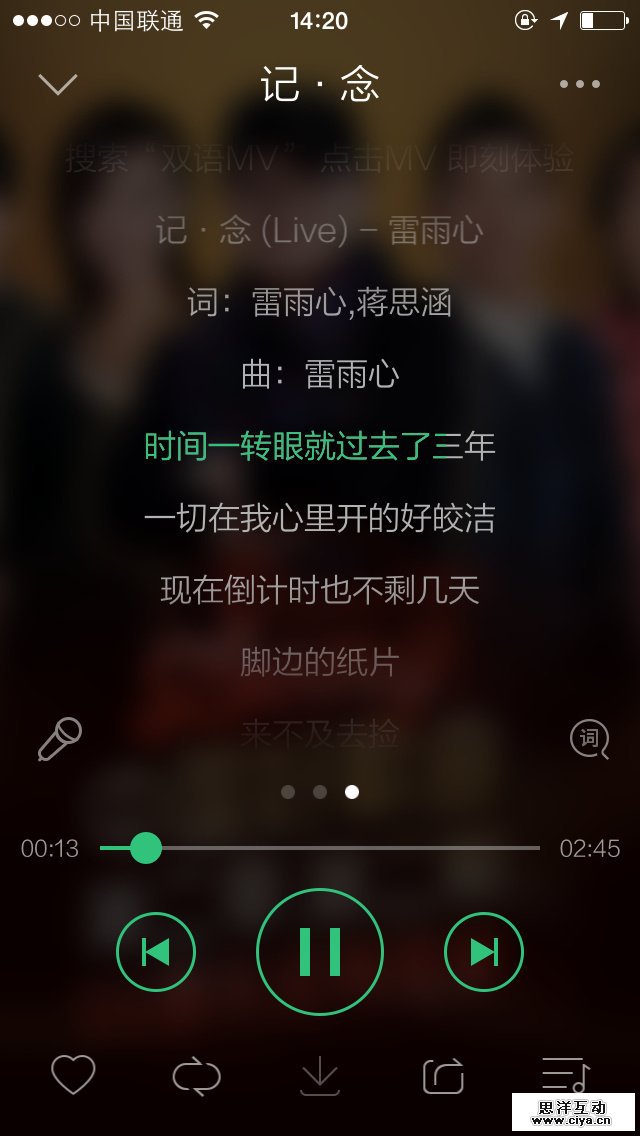Favorite this song with the heart
Viewport: 640px width, 1136px height.
pos(73,1075)
